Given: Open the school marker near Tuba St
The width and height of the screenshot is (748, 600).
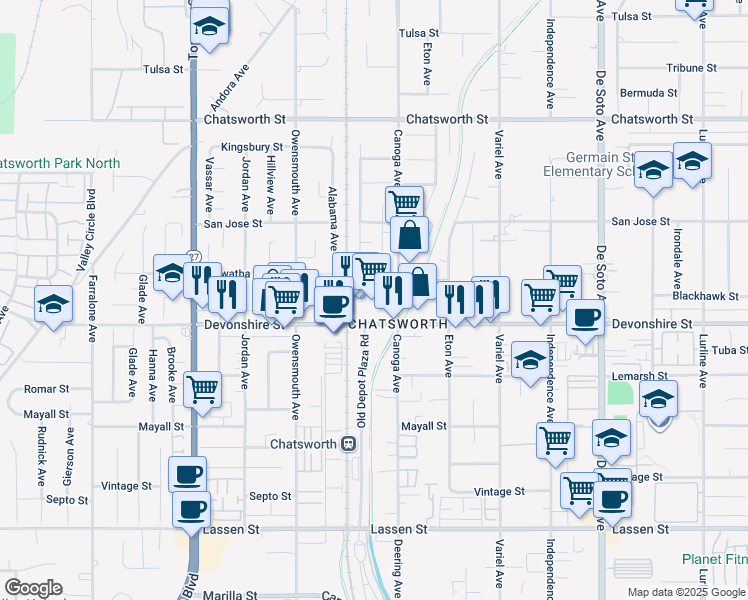Looking at the screenshot, I should 529,360.
